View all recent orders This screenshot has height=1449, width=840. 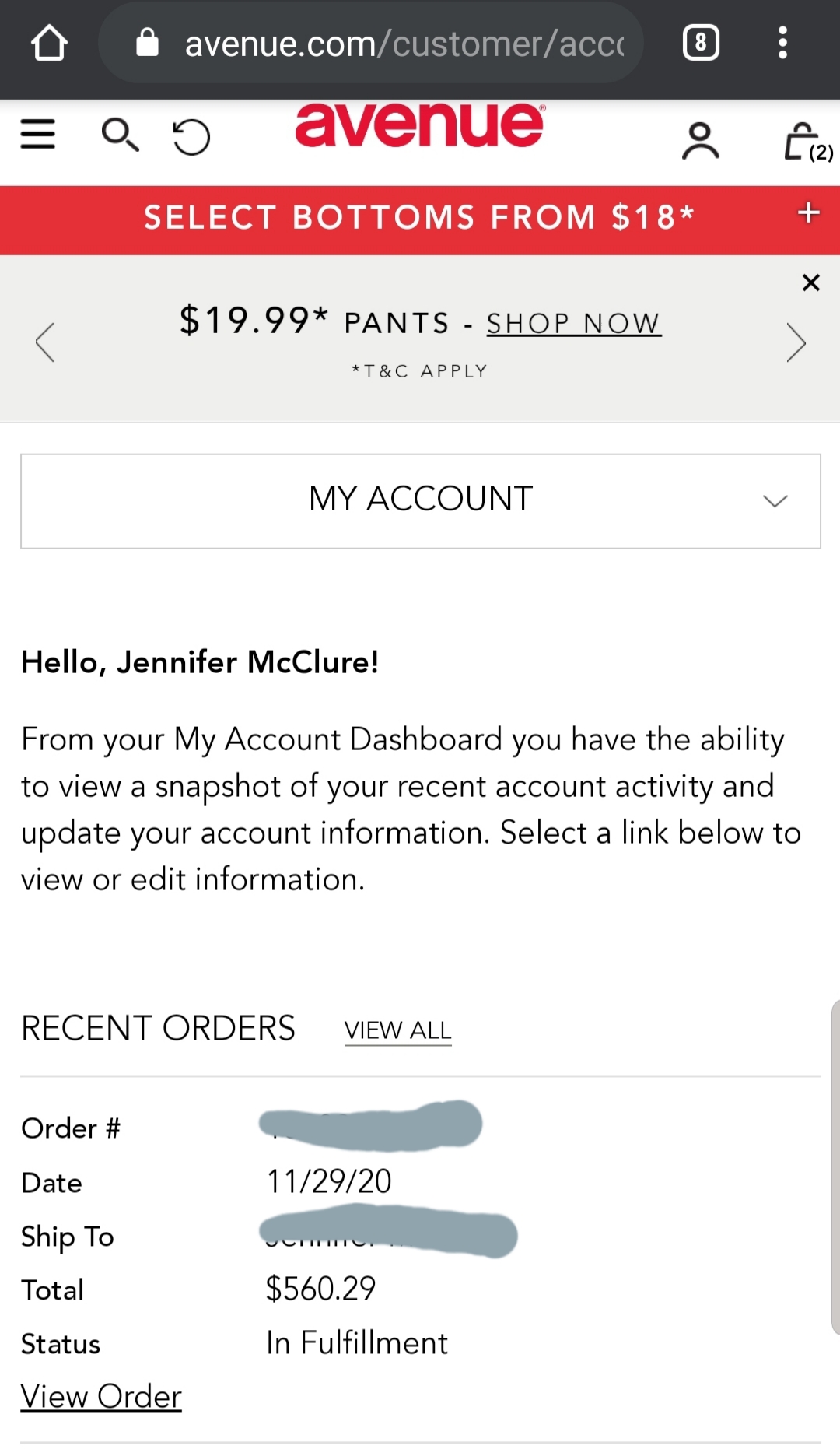(397, 1030)
